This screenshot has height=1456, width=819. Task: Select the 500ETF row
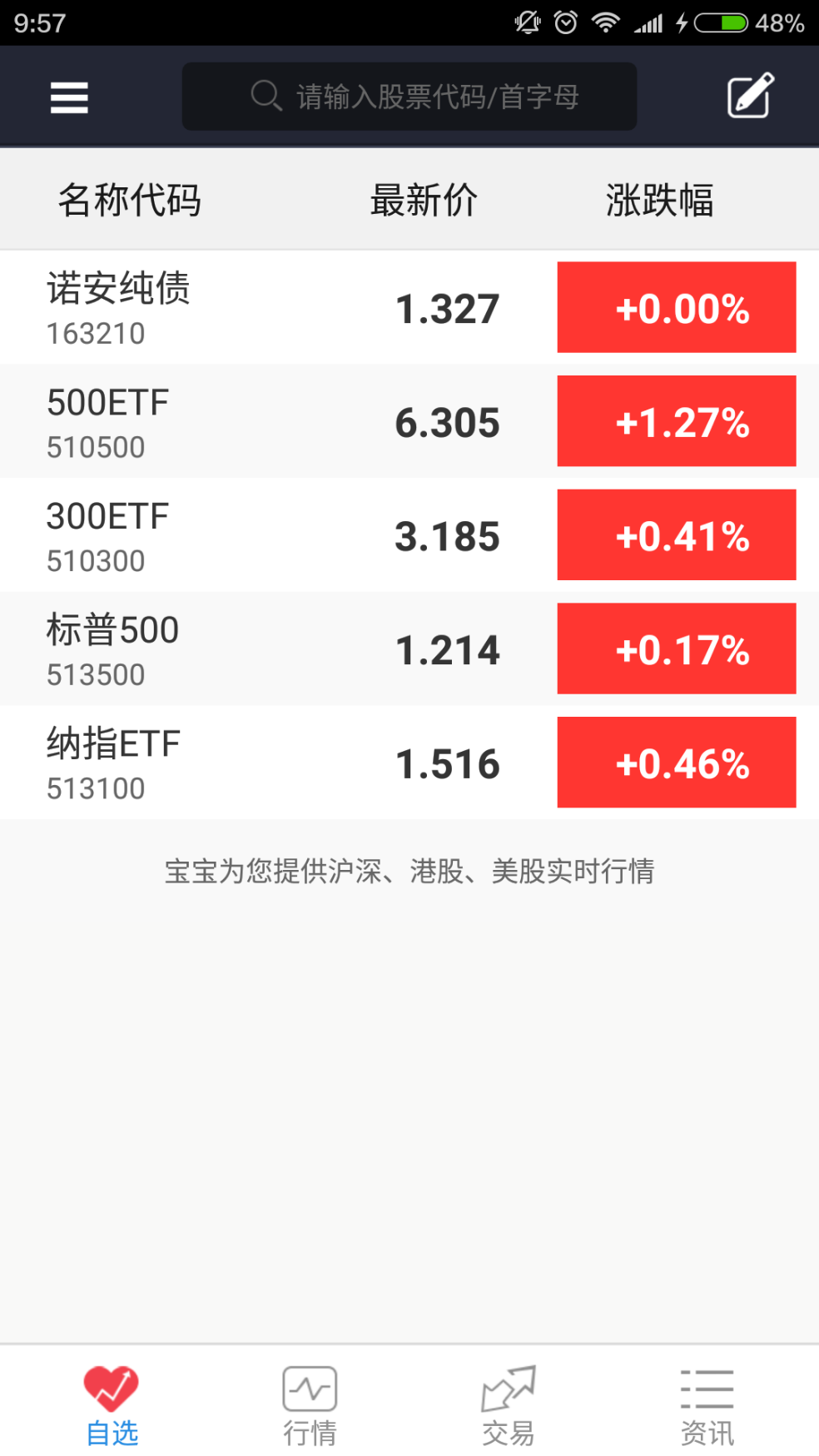pyautogui.click(x=250, y=420)
